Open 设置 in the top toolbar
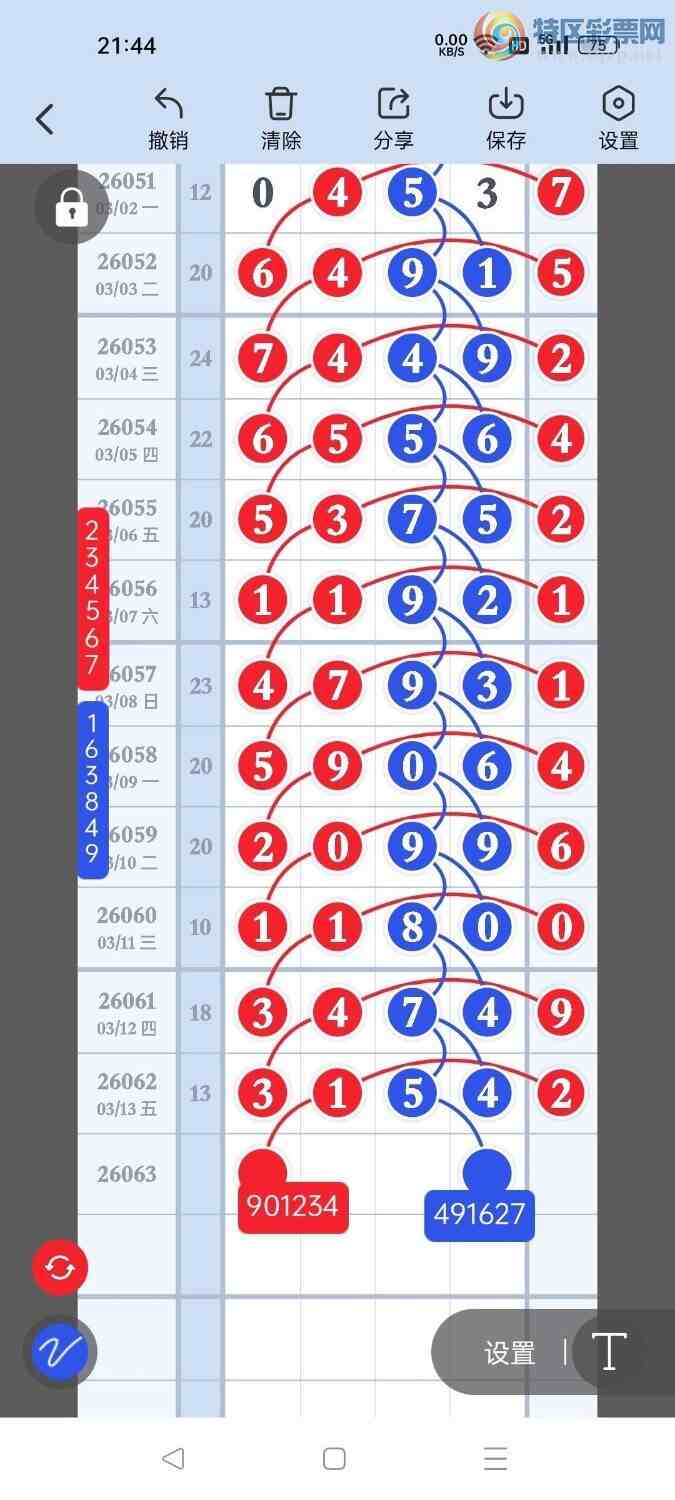 [619, 120]
